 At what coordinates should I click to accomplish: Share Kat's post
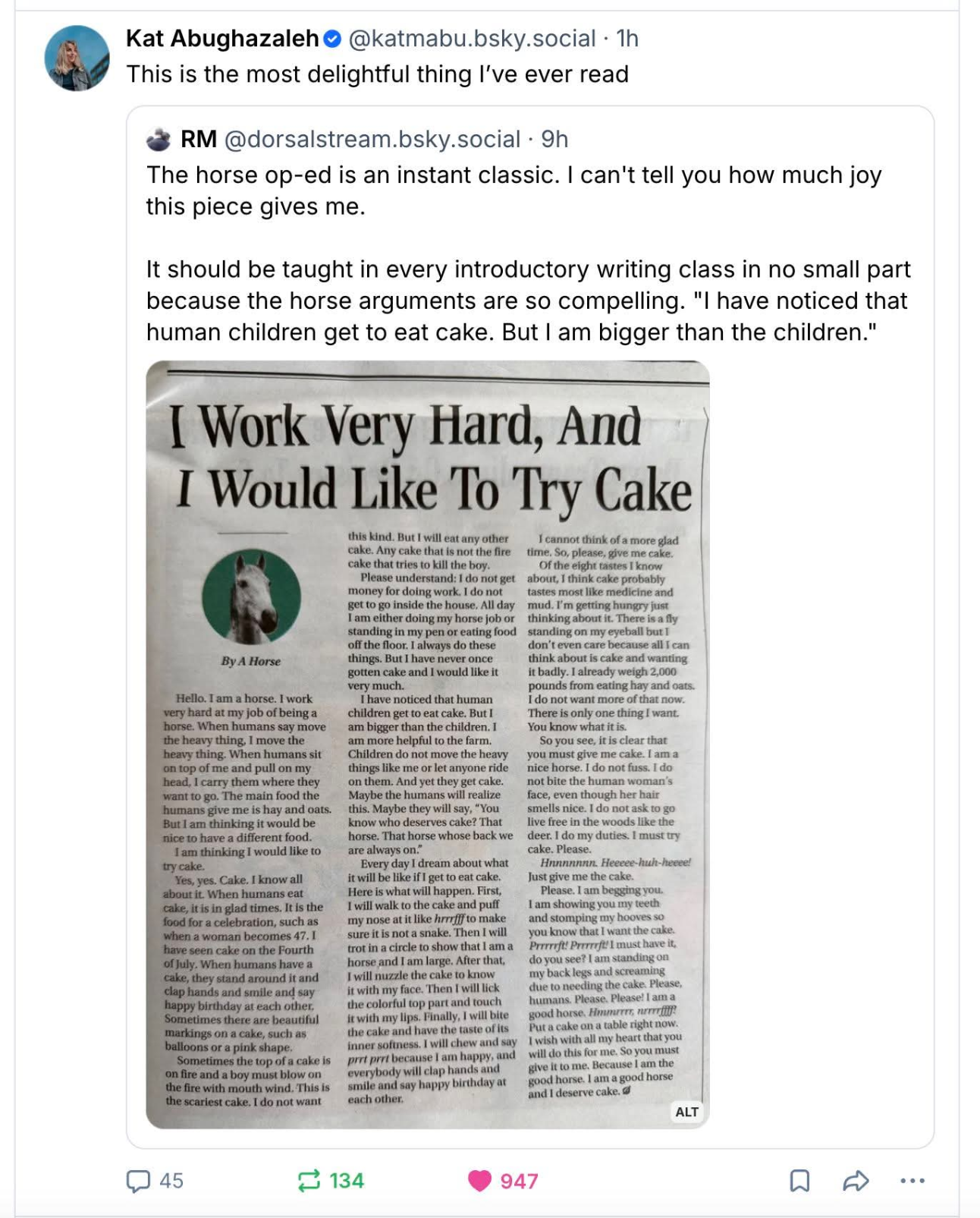coord(856,1181)
